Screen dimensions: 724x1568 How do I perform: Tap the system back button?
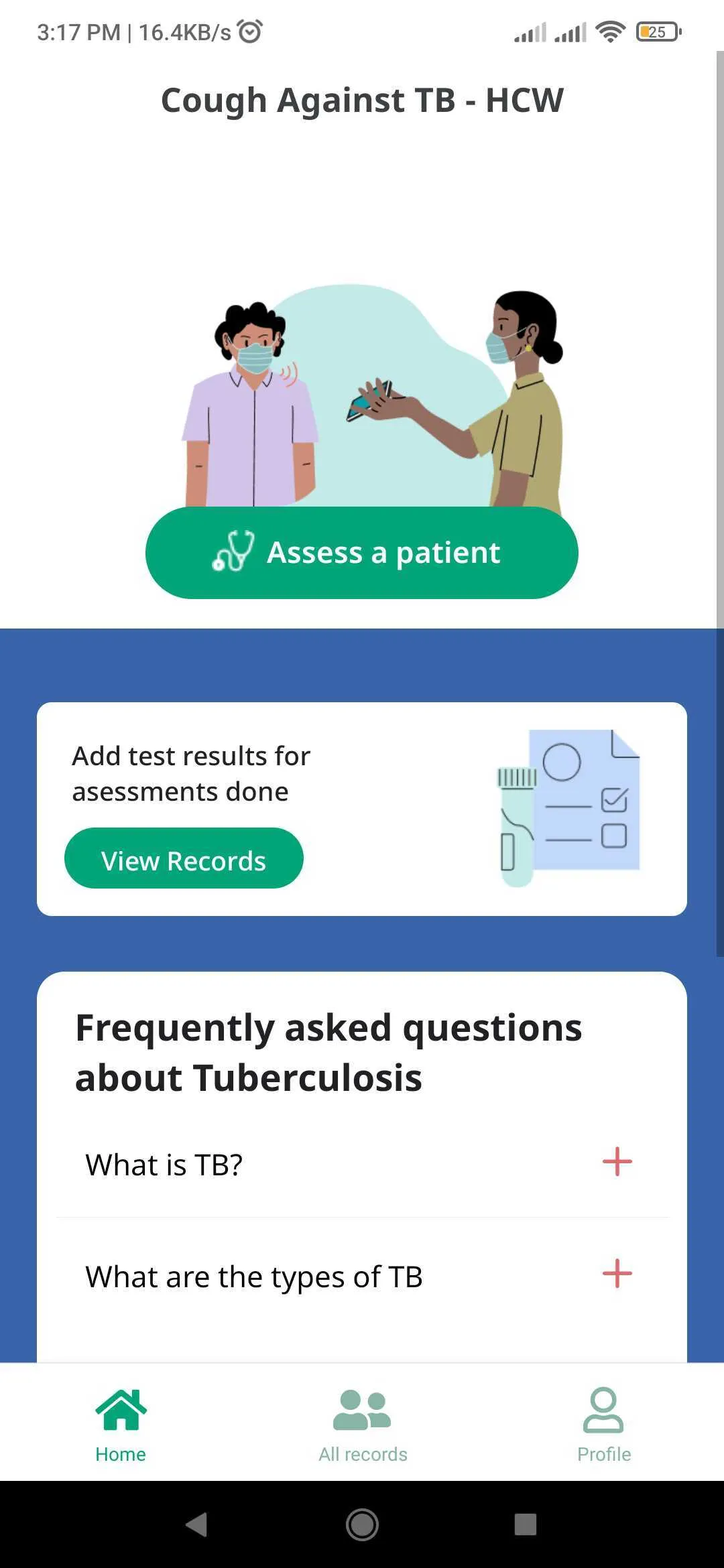(x=196, y=1524)
